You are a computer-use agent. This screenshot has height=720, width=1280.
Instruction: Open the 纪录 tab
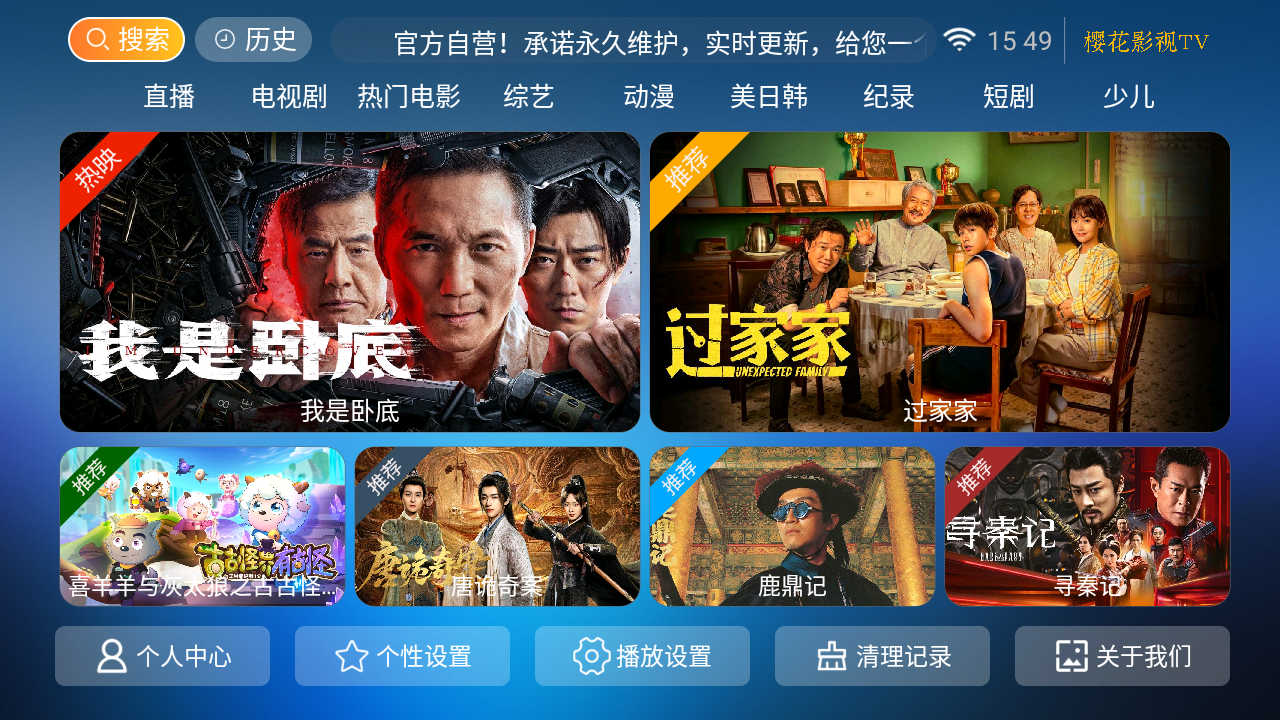point(889,97)
